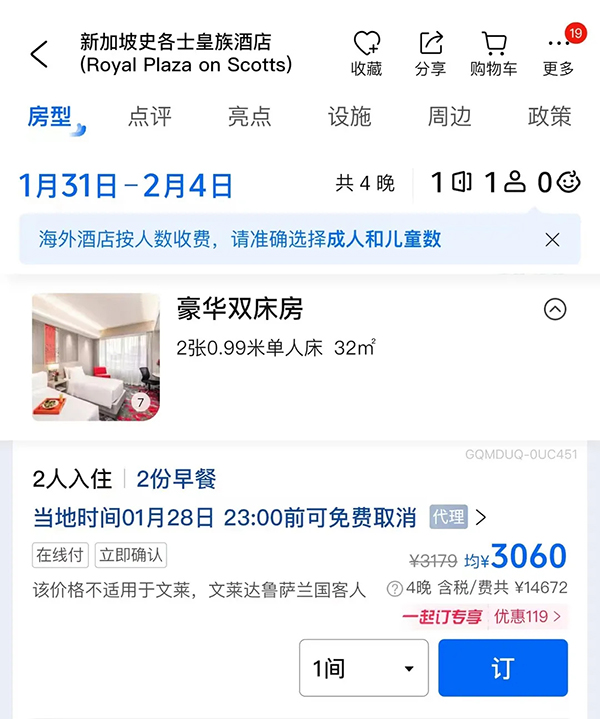Open the 1间 room quantity dropdown

pos(364,668)
